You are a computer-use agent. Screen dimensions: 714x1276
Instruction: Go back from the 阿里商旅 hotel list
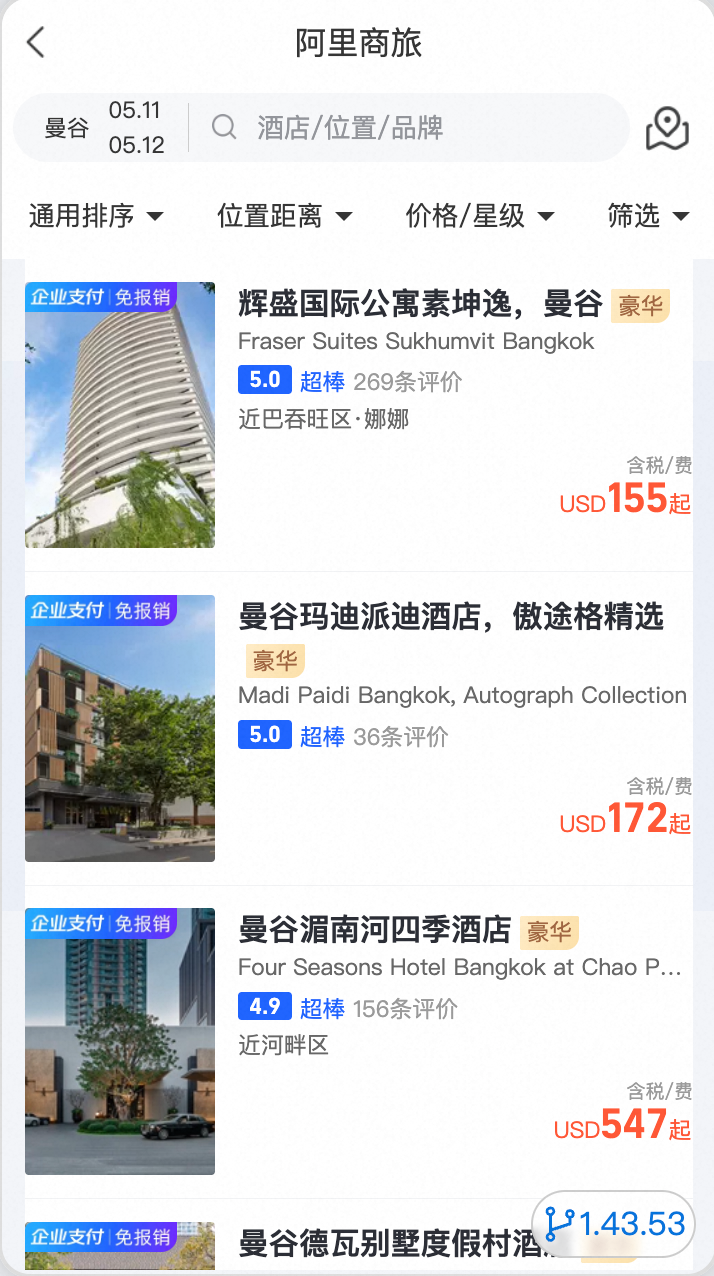tap(36, 43)
